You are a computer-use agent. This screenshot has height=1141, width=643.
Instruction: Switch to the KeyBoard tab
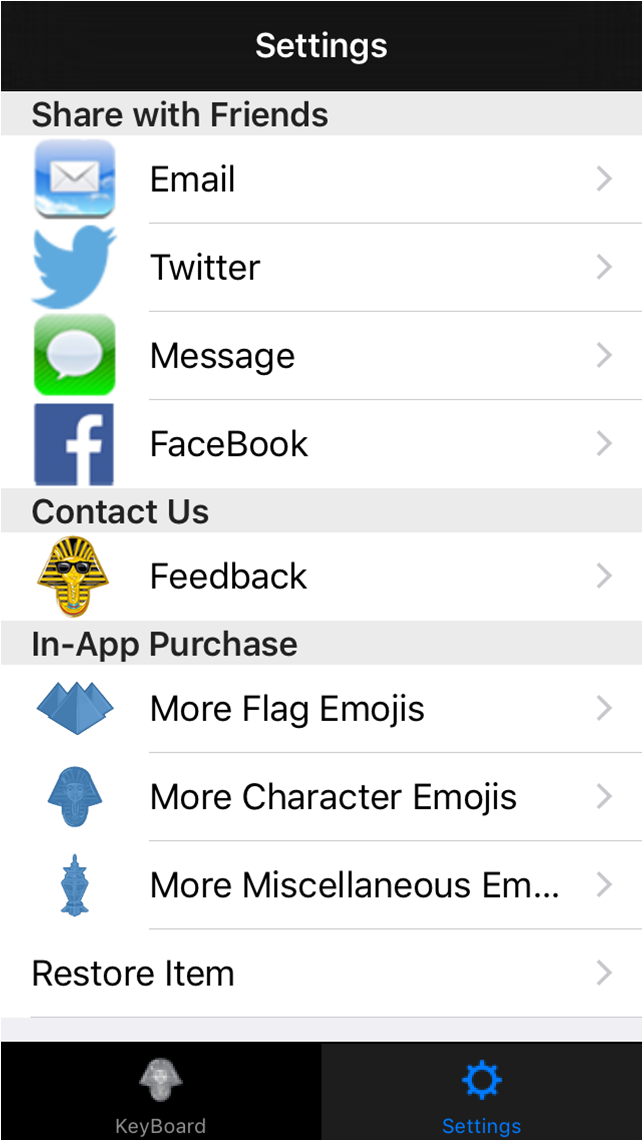pos(160,1095)
